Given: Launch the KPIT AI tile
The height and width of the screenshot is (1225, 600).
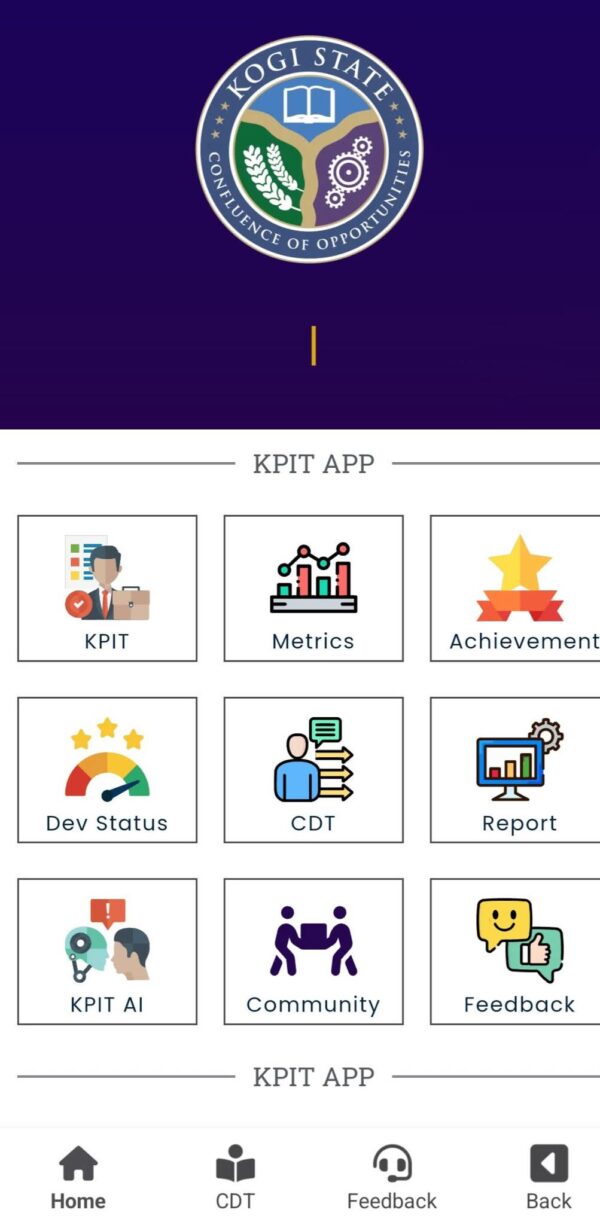Looking at the screenshot, I should coord(107,951).
